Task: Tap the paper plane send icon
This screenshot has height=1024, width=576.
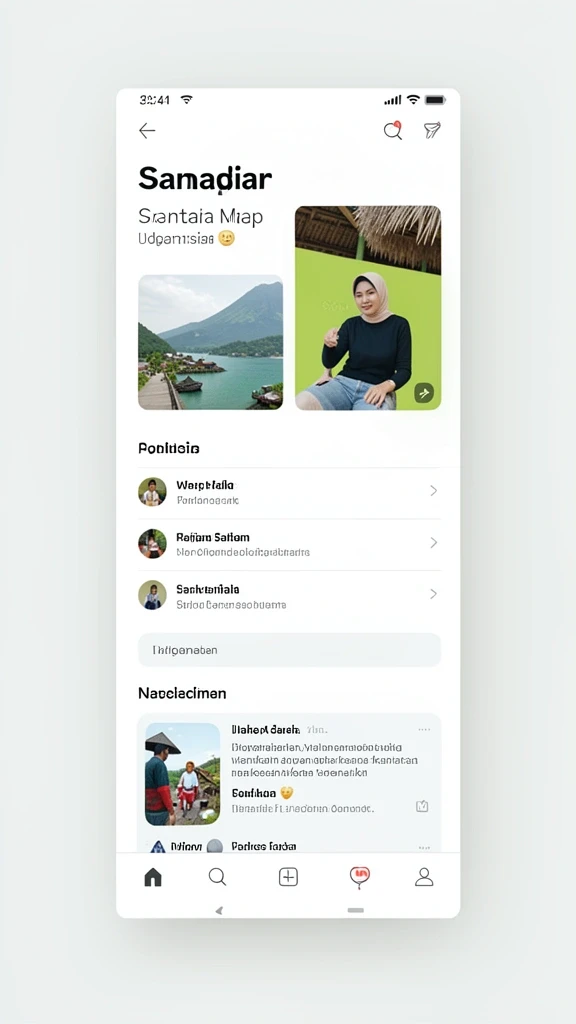Action: tap(432, 130)
